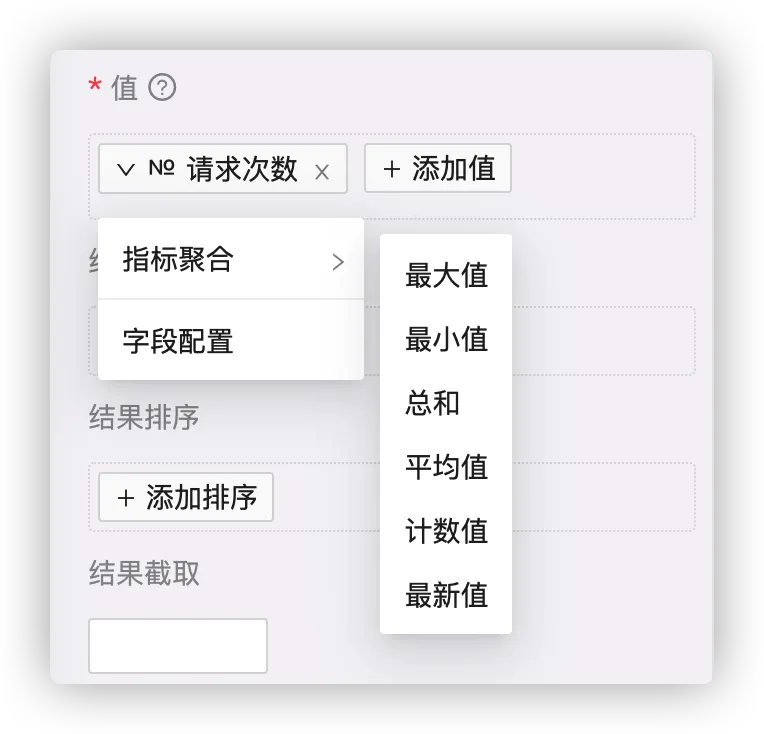764x734 pixels.
Task: Choose 最新值 aggregation
Action: (446, 595)
